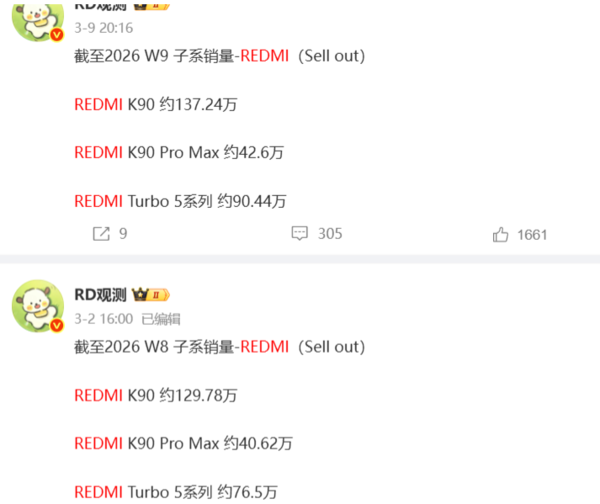Open RD观测's avatar on the 3-2 post
Image resolution: width=600 pixels, height=504 pixels.
click(38, 306)
